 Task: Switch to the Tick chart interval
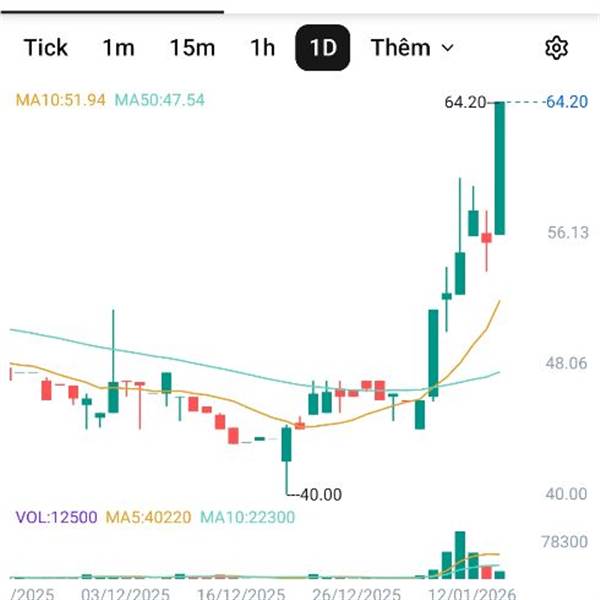pyautogui.click(x=46, y=48)
